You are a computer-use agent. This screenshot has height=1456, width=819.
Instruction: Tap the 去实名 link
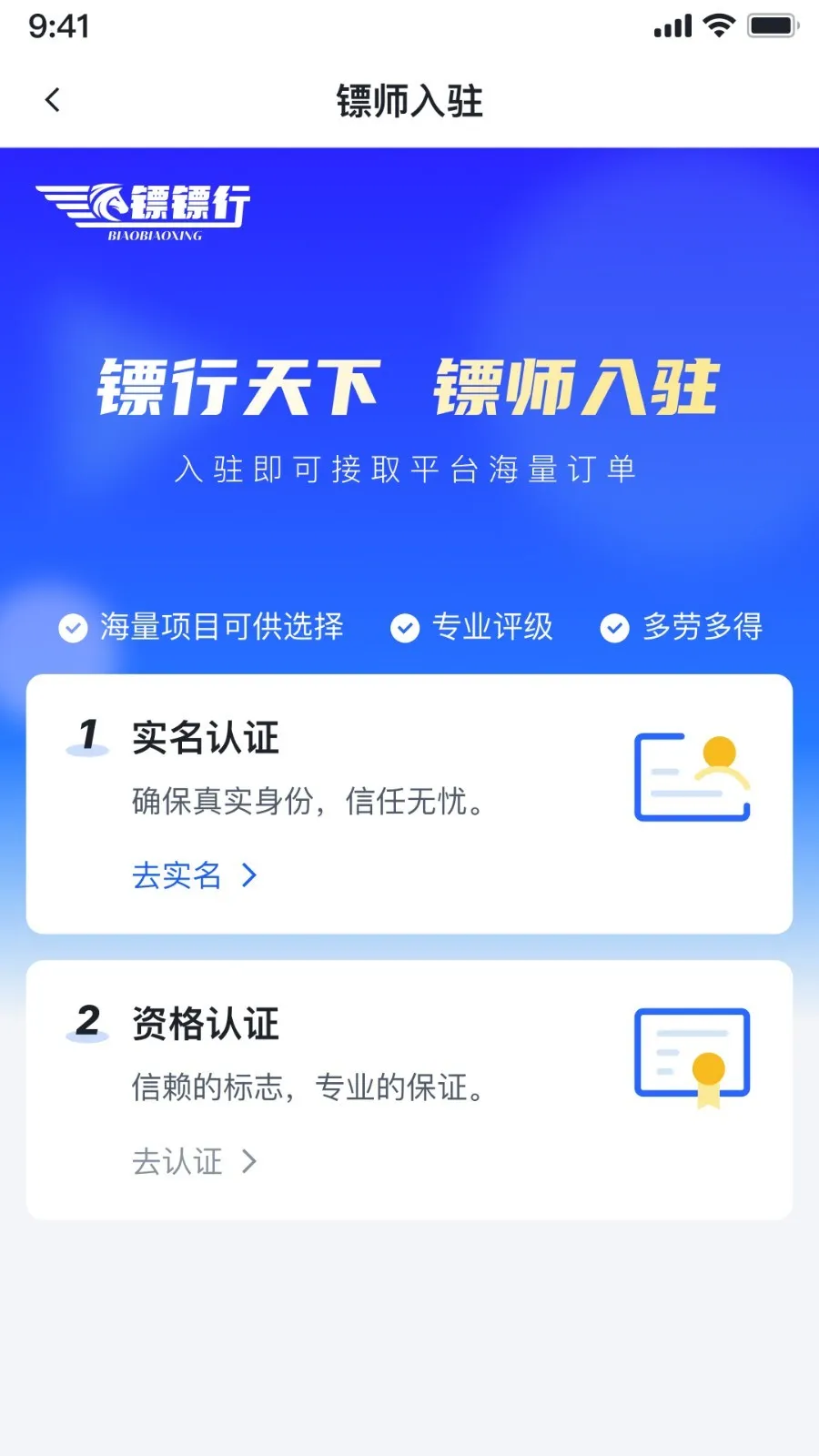point(194,875)
